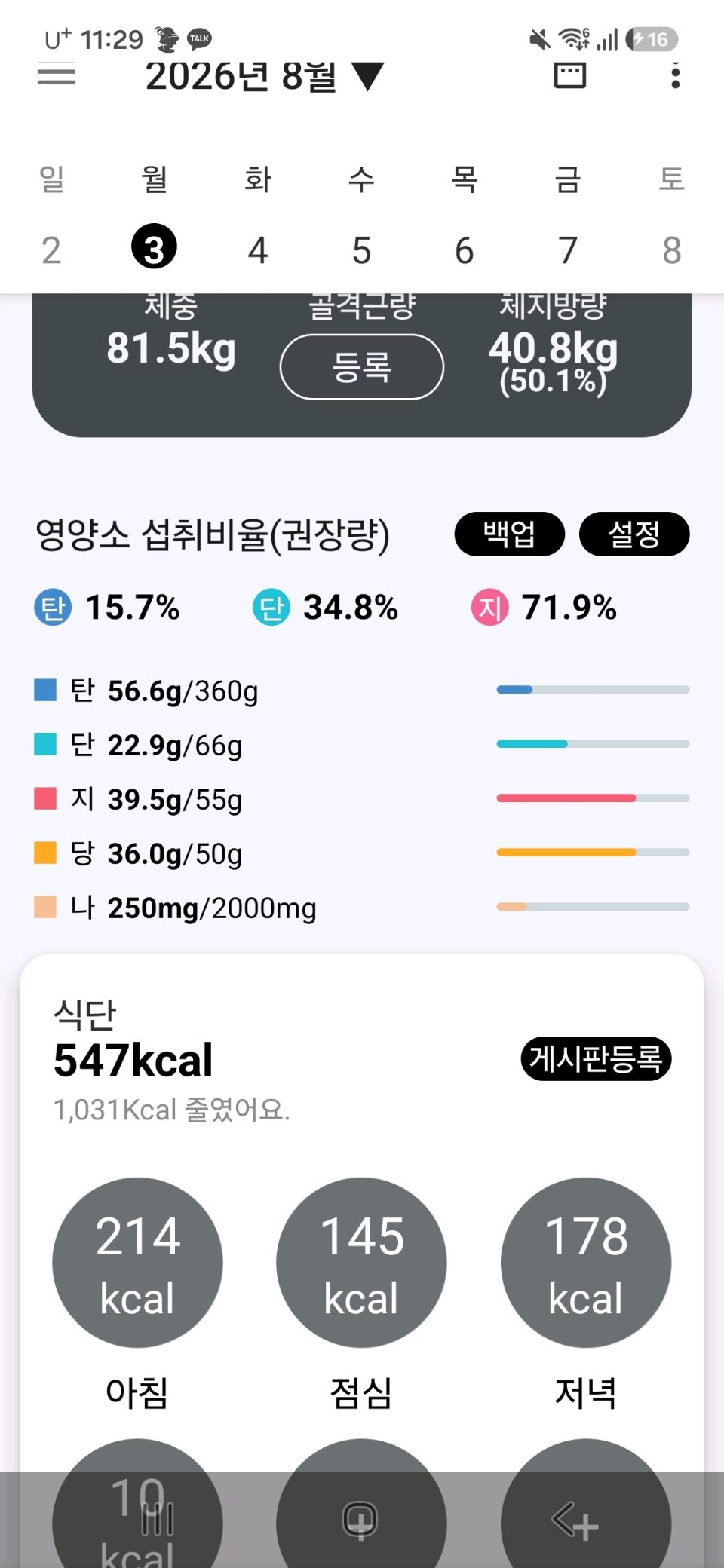Open the 저녁 178 kcal meal

point(586,1263)
